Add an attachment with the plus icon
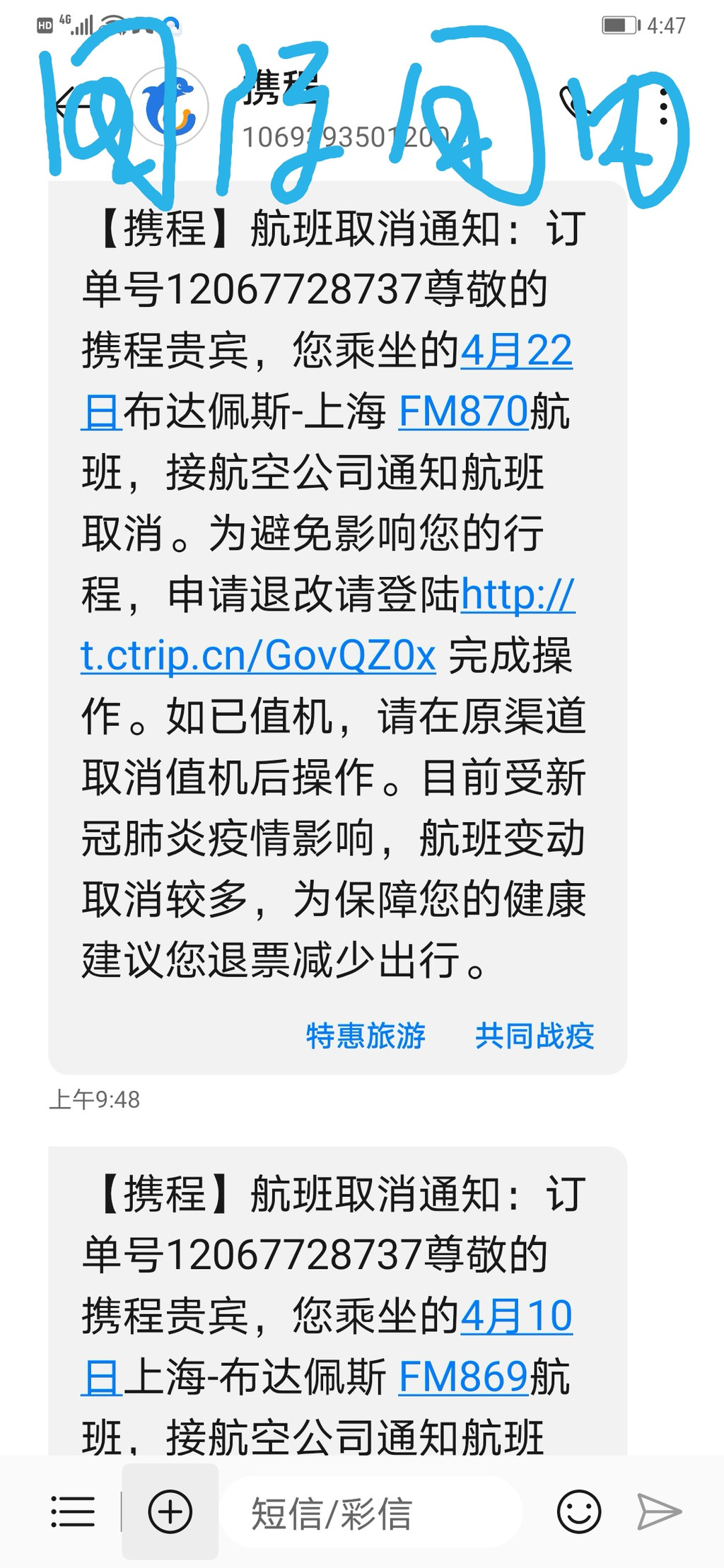 (170, 1511)
